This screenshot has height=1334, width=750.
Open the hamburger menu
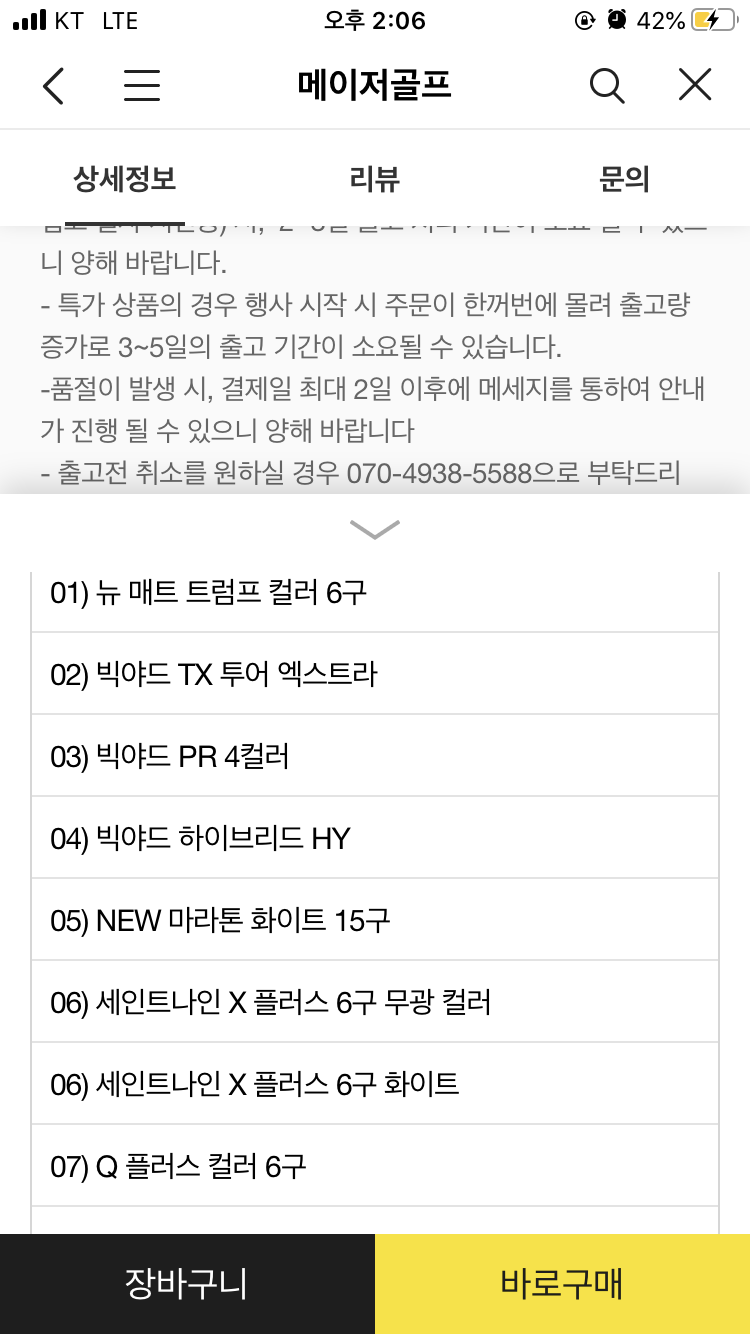tap(142, 86)
